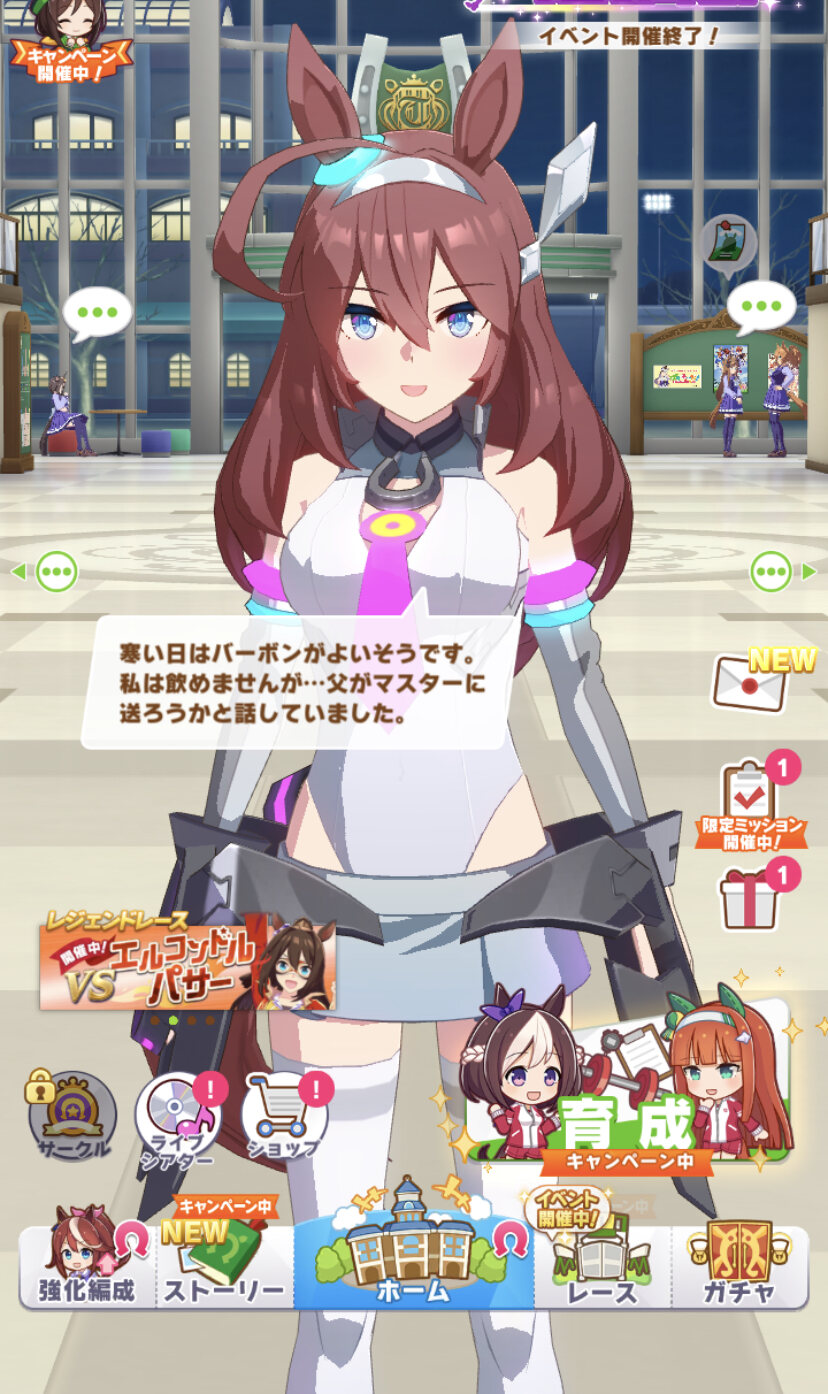Open the ガチャ tab
Viewport: 828px width, 1394px height.
739,1267
